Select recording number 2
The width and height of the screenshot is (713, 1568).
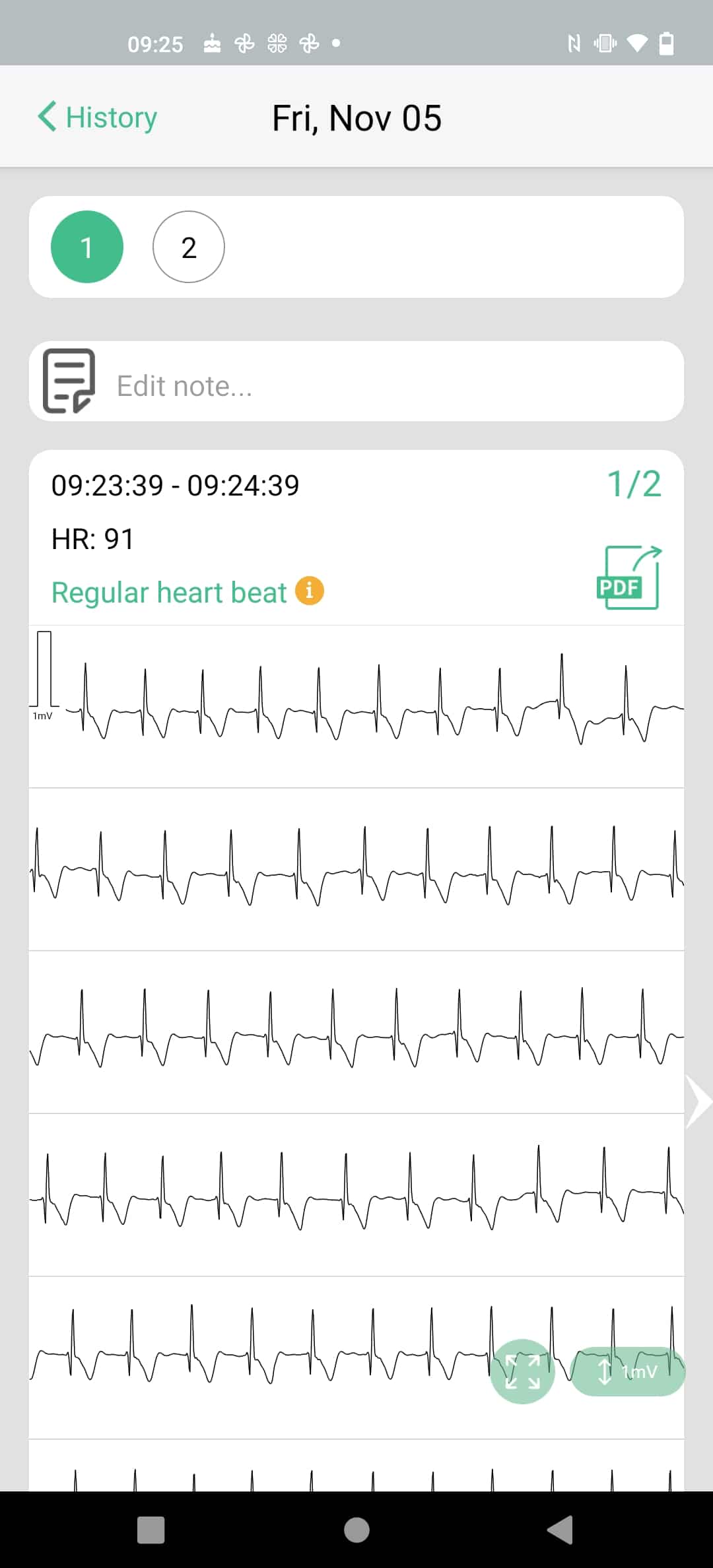point(189,247)
